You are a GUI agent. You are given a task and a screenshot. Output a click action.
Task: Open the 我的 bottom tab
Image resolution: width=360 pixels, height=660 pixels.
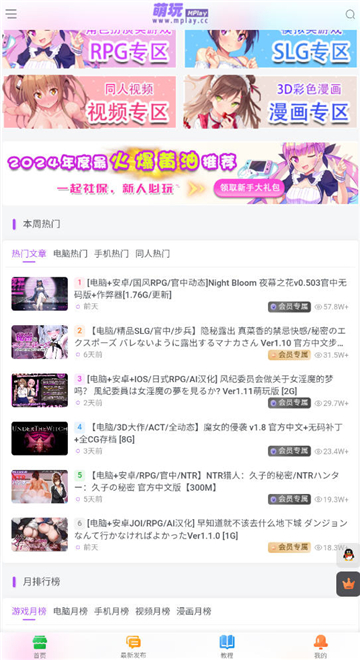click(320, 647)
